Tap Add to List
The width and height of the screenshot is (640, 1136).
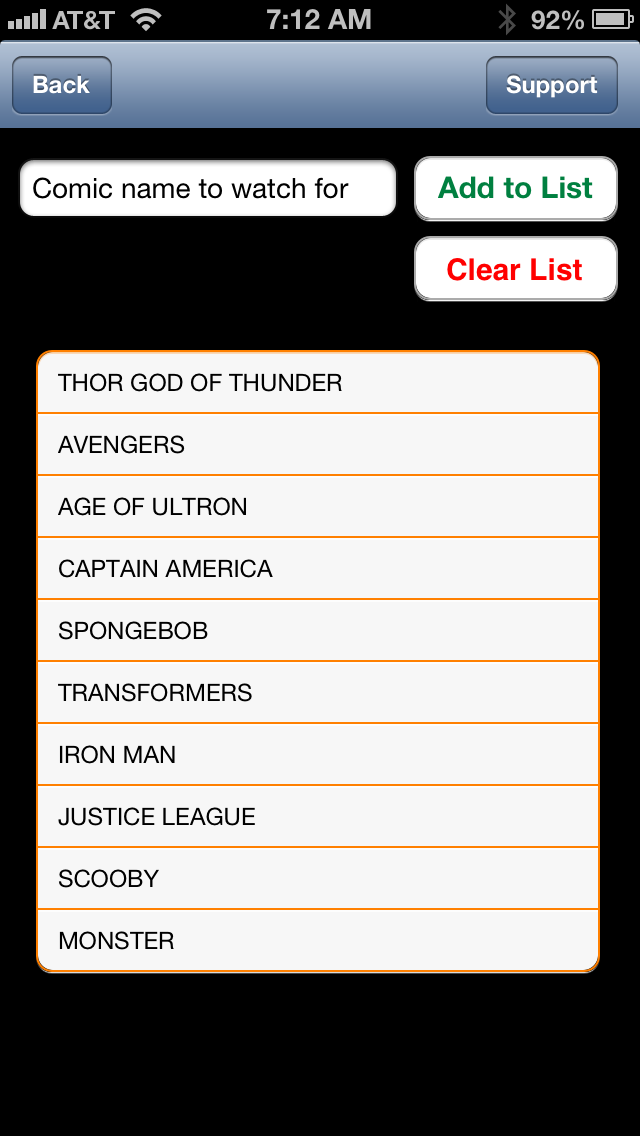[x=516, y=188]
